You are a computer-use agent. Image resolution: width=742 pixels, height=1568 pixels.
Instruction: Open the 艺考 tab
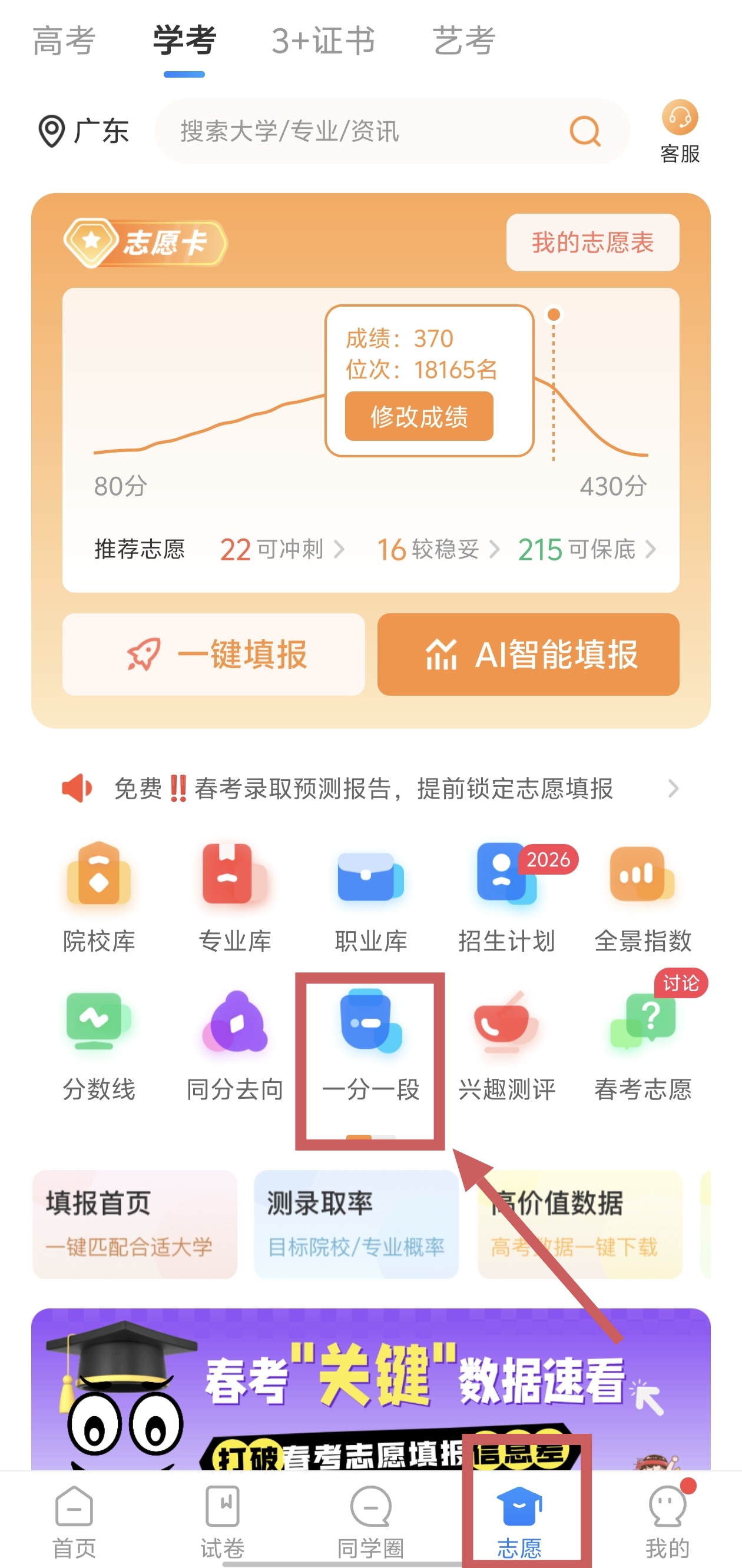coord(463,41)
